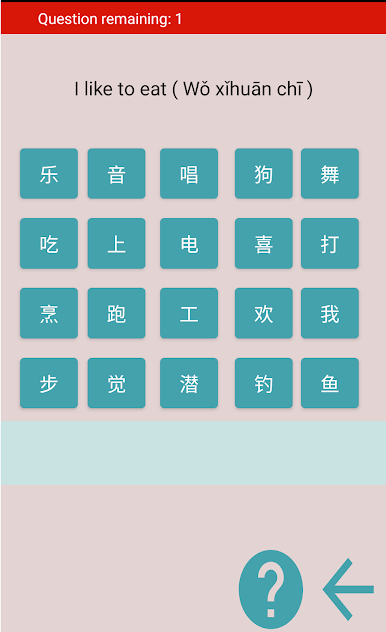This screenshot has width=386, height=632.
Task: Select the 我 character tile
Action: pyautogui.click(x=330, y=313)
